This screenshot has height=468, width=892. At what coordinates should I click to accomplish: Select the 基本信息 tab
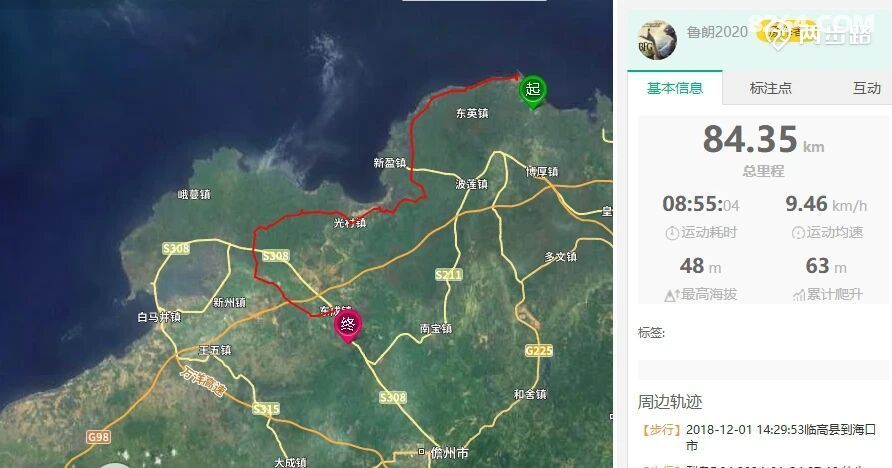(675, 88)
